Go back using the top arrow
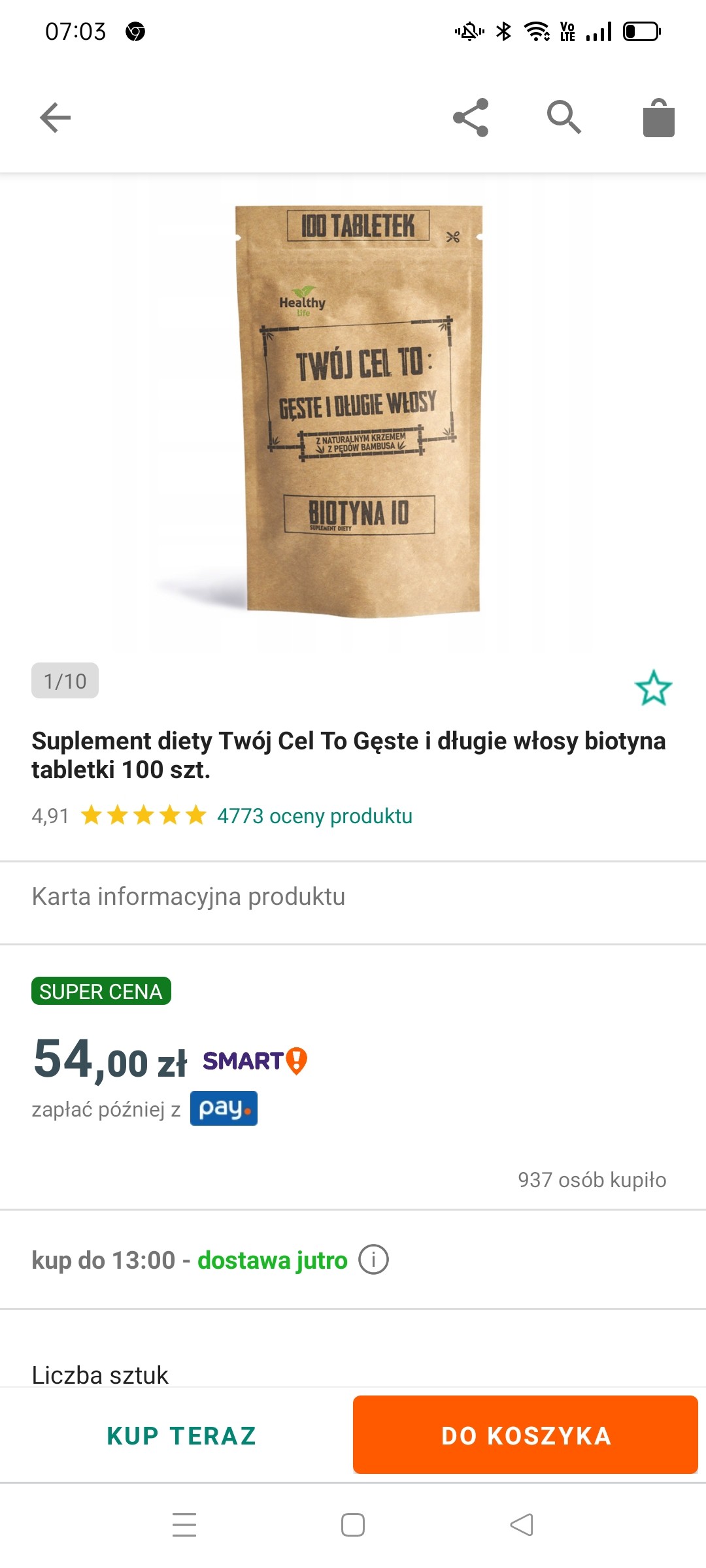 (56, 118)
